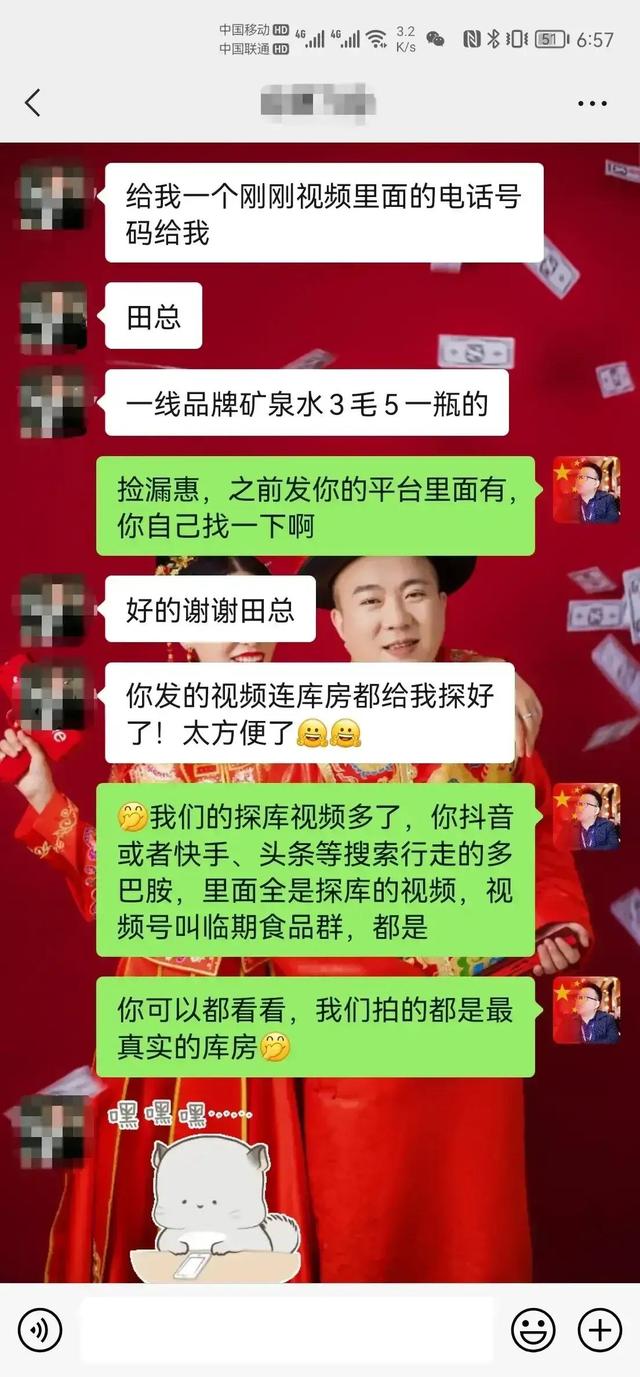Open the plus attachment menu
This screenshot has width=640, height=1377.
coord(600,1330)
